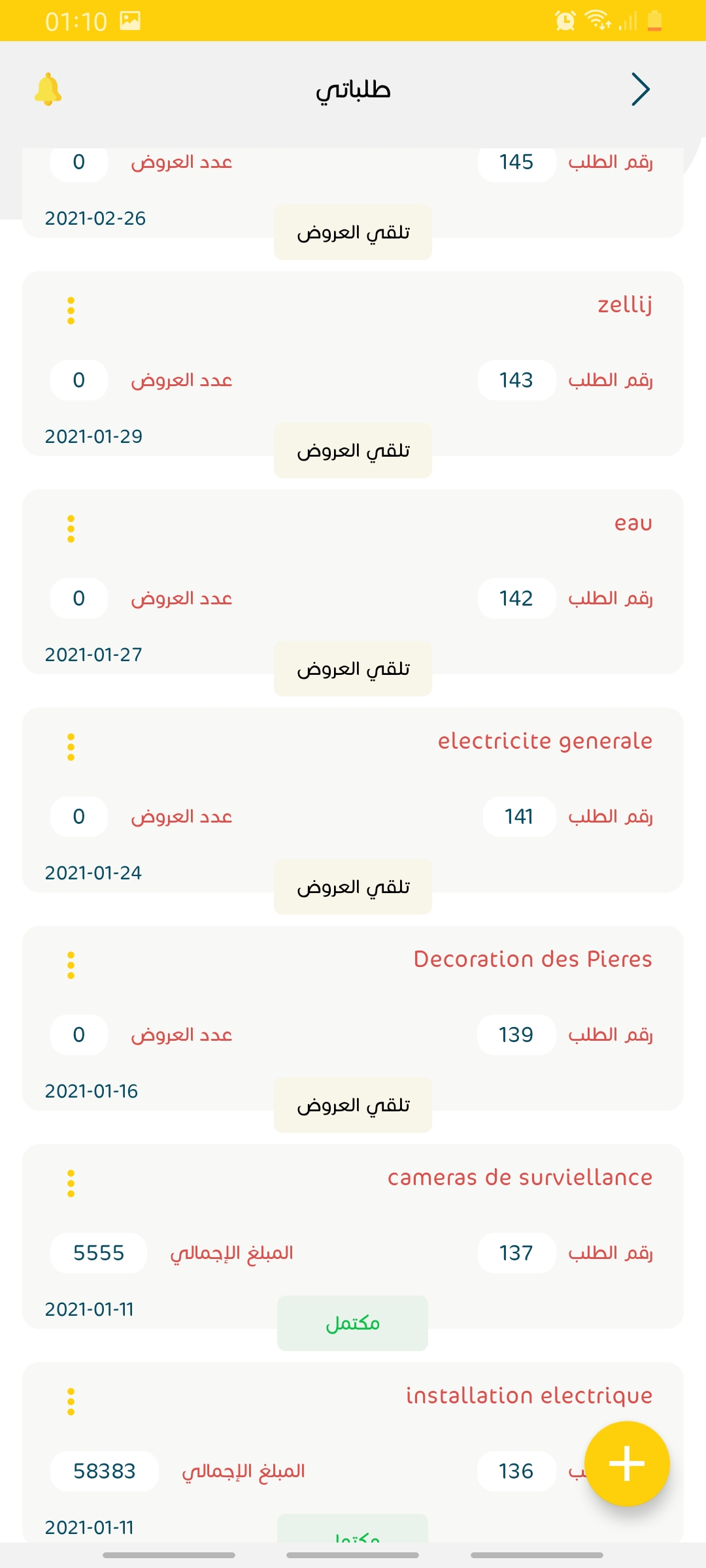Tap مكتمل status on order 137
The width and height of the screenshot is (706, 1568).
coord(352,1322)
